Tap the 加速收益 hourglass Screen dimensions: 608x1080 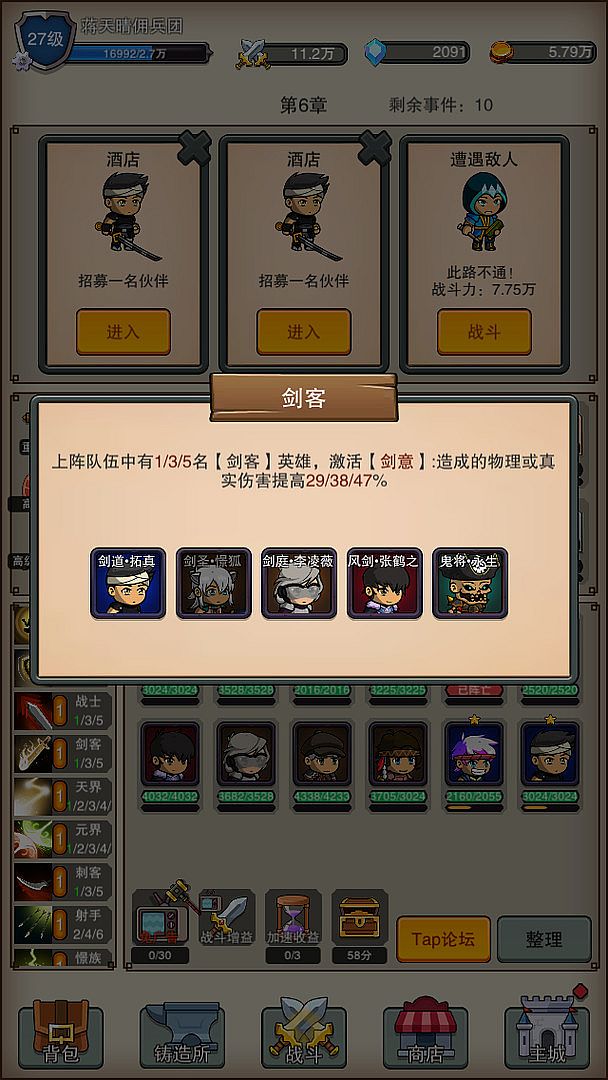(293, 918)
